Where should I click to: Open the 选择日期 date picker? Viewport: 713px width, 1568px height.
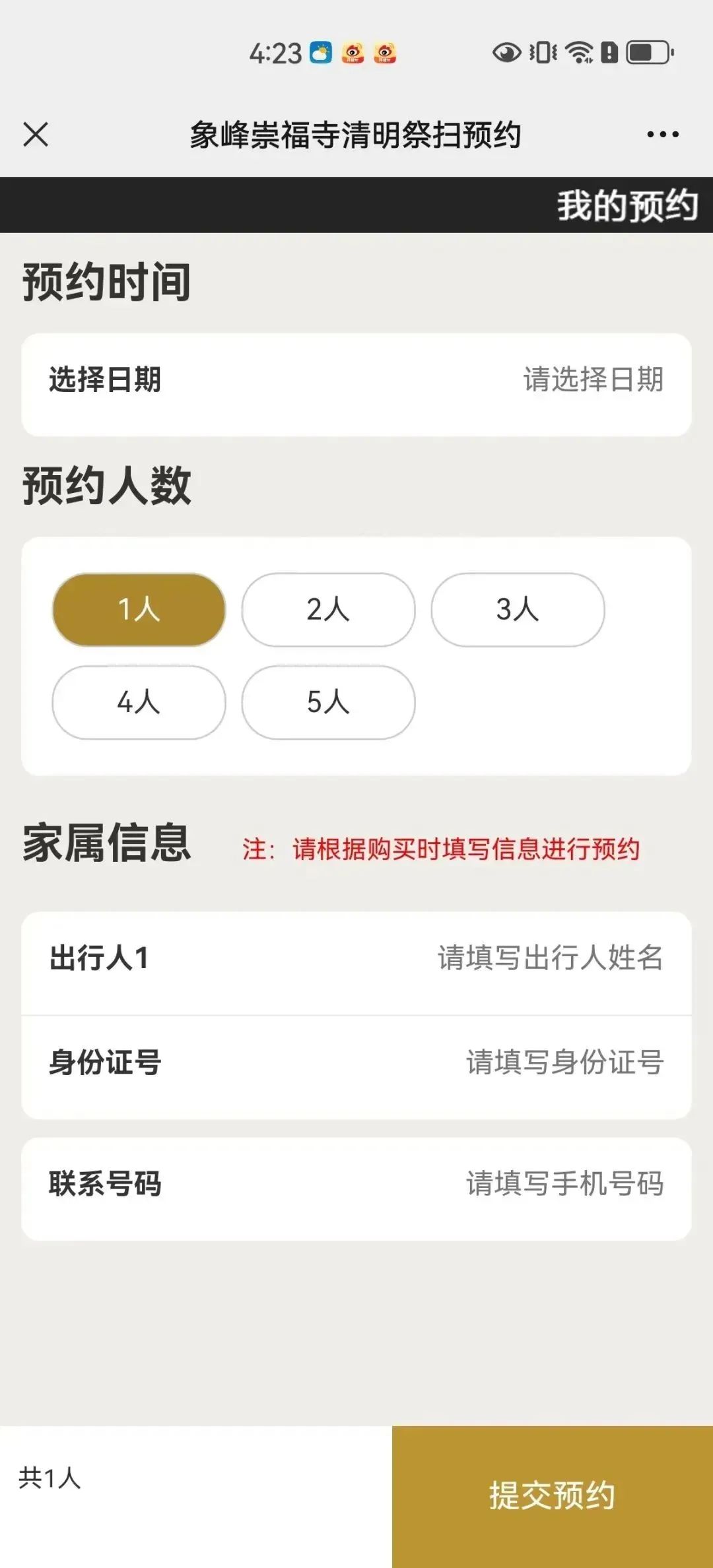tap(356, 380)
